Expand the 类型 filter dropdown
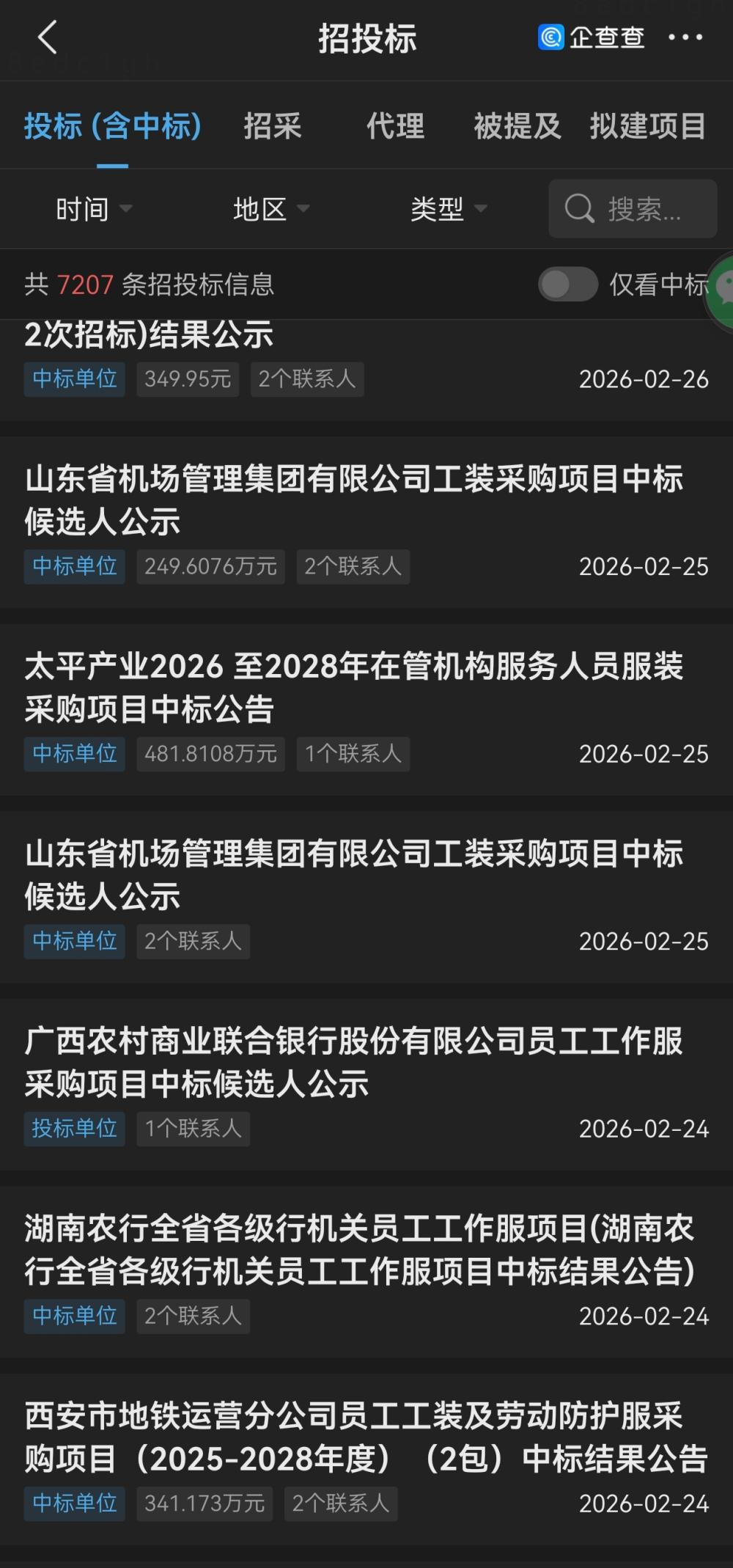The image size is (733, 1568). point(448,210)
